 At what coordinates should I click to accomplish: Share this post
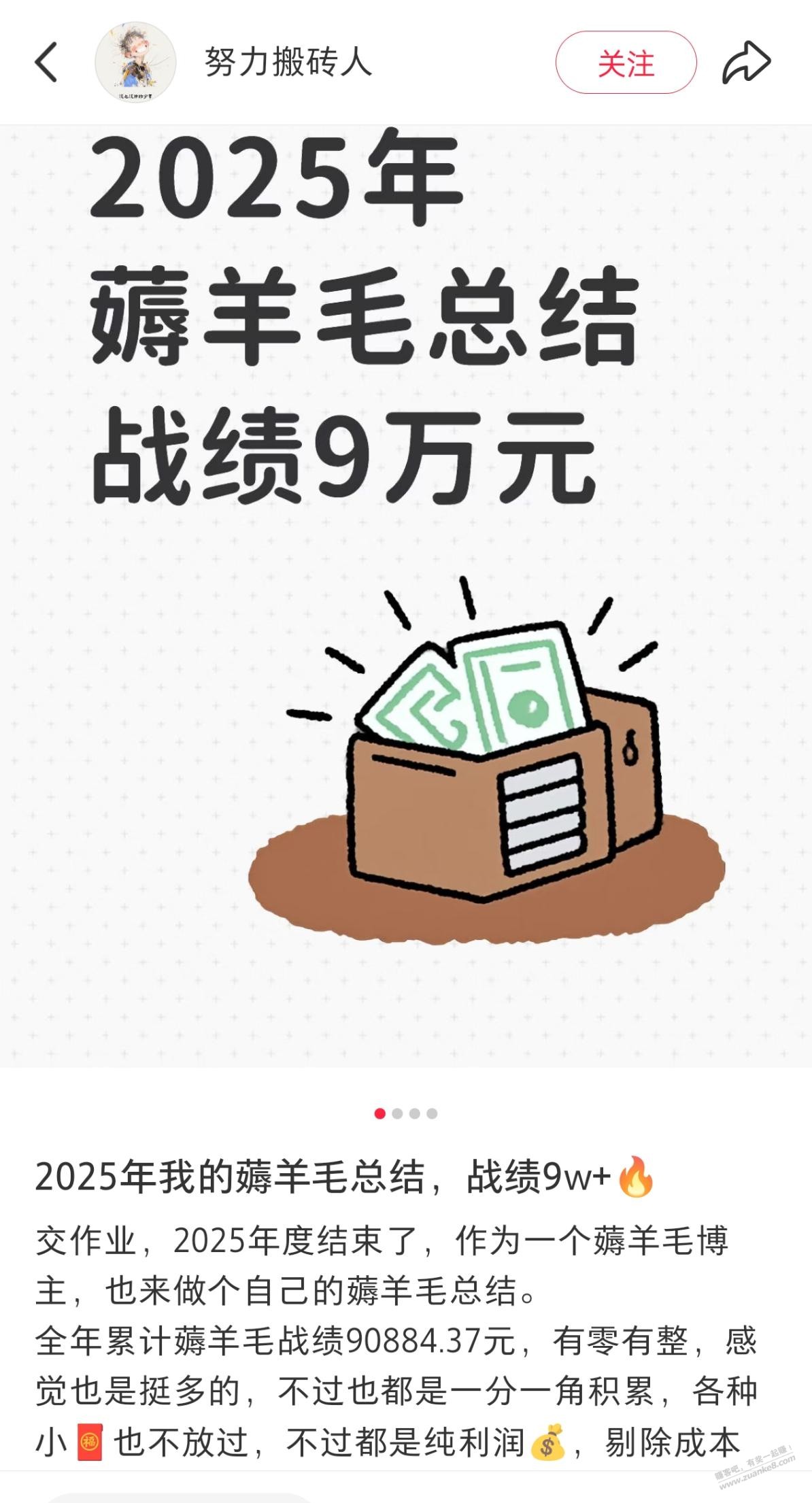click(x=746, y=63)
